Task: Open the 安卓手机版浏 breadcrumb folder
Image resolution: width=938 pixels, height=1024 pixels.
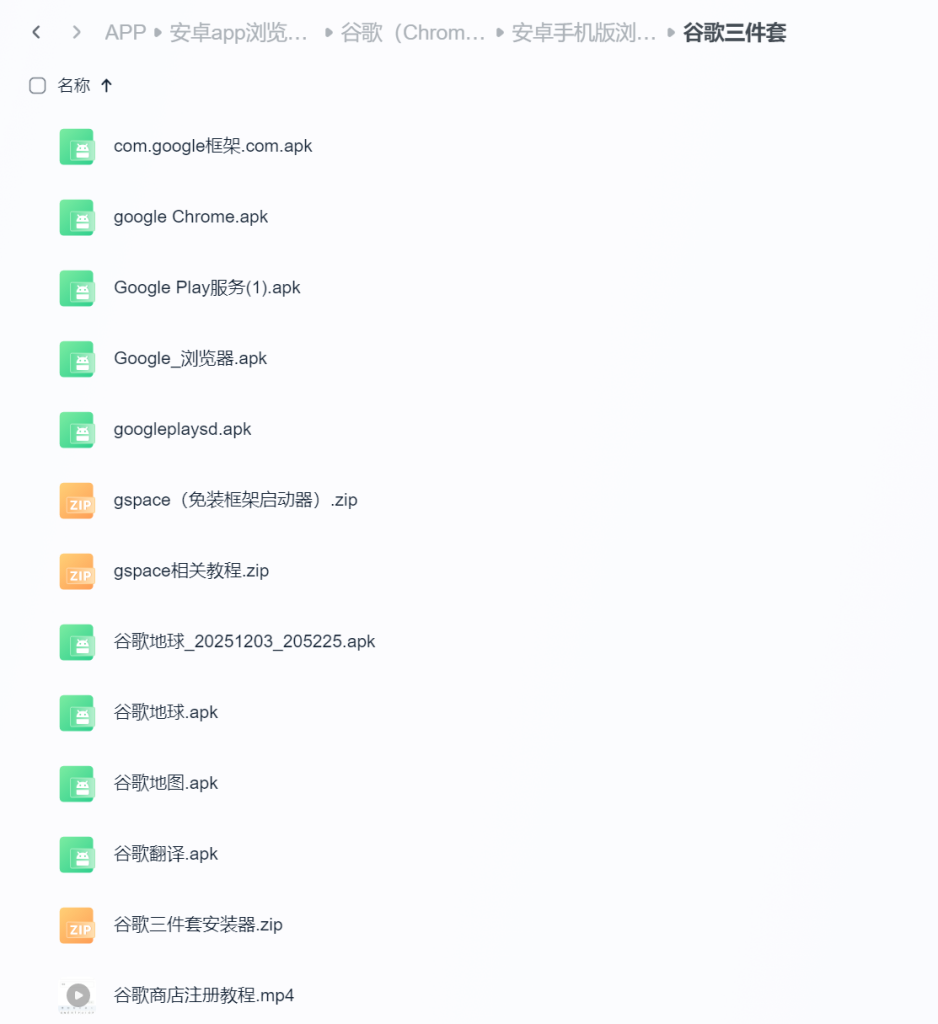Action: 584,32
